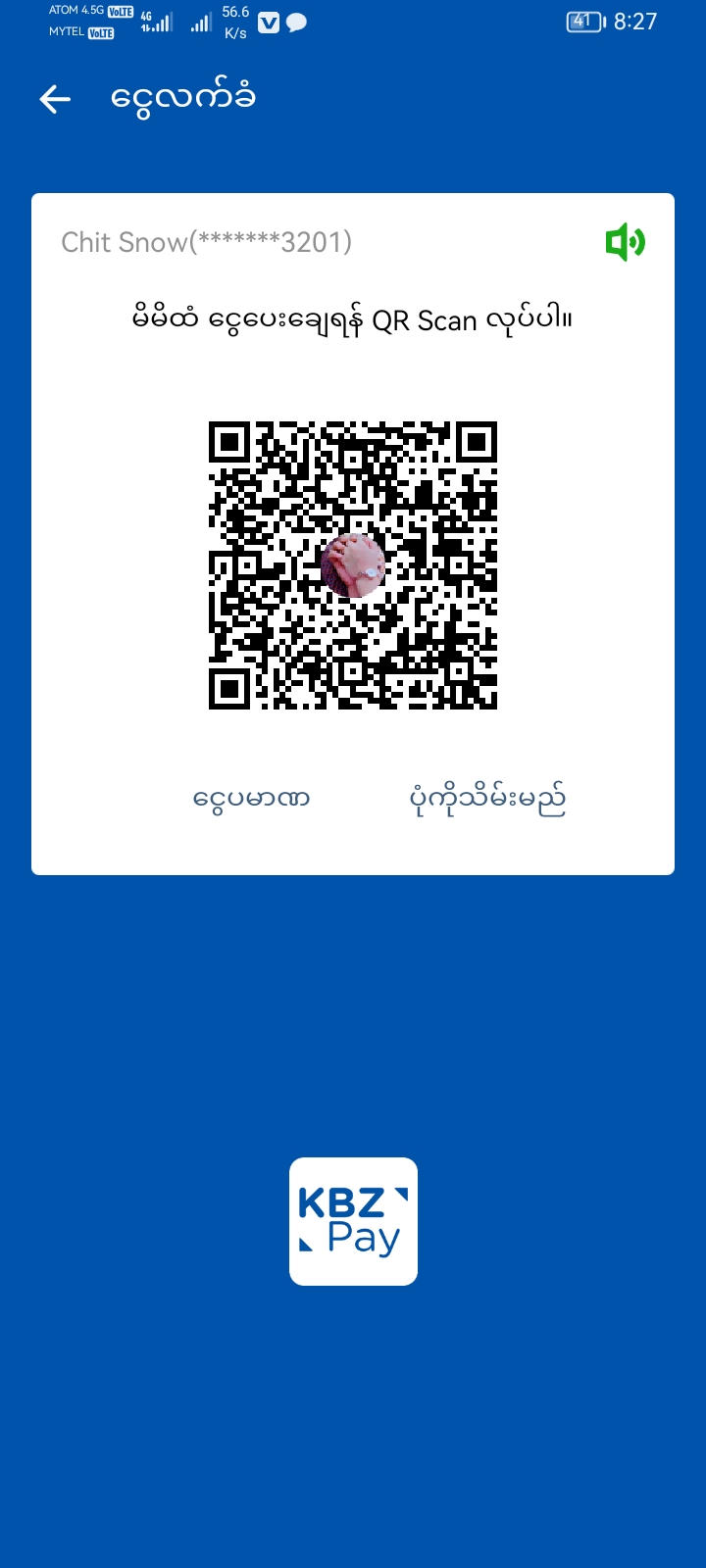
Task: Go back from the receive money screen
Action: click(x=55, y=99)
